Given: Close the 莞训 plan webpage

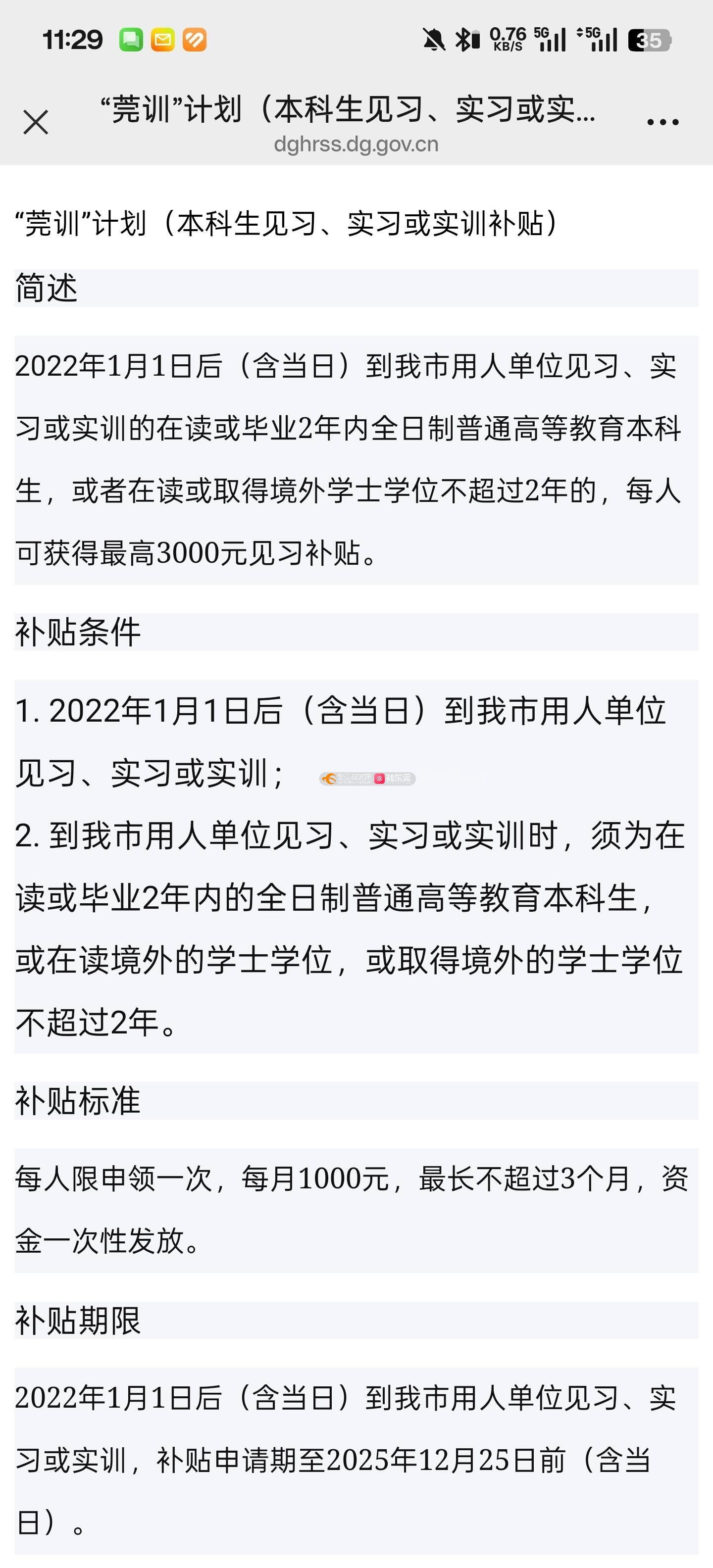Looking at the screenshot, I should coord(36,122).
